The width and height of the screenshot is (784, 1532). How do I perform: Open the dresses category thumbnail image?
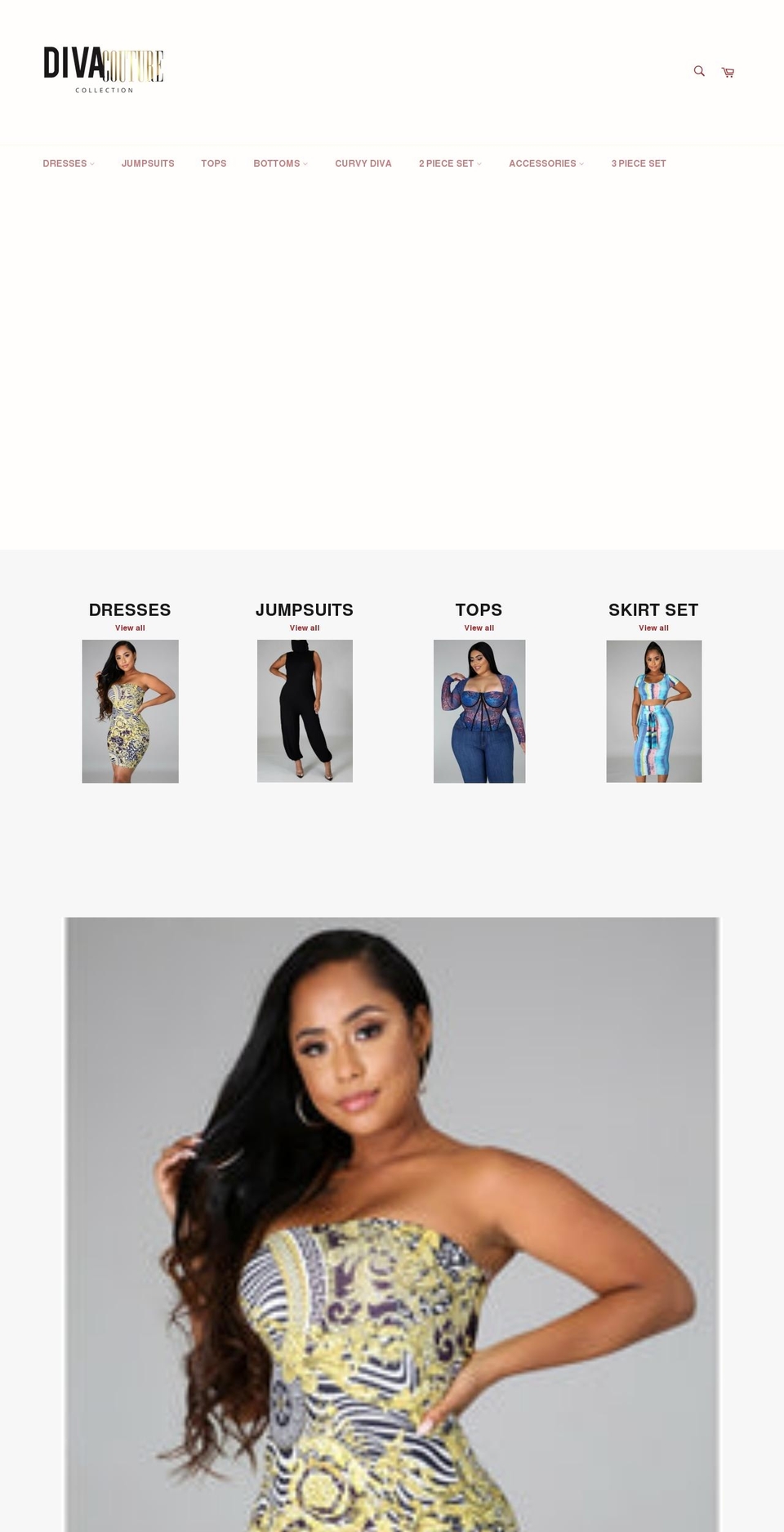pos(130,710)
